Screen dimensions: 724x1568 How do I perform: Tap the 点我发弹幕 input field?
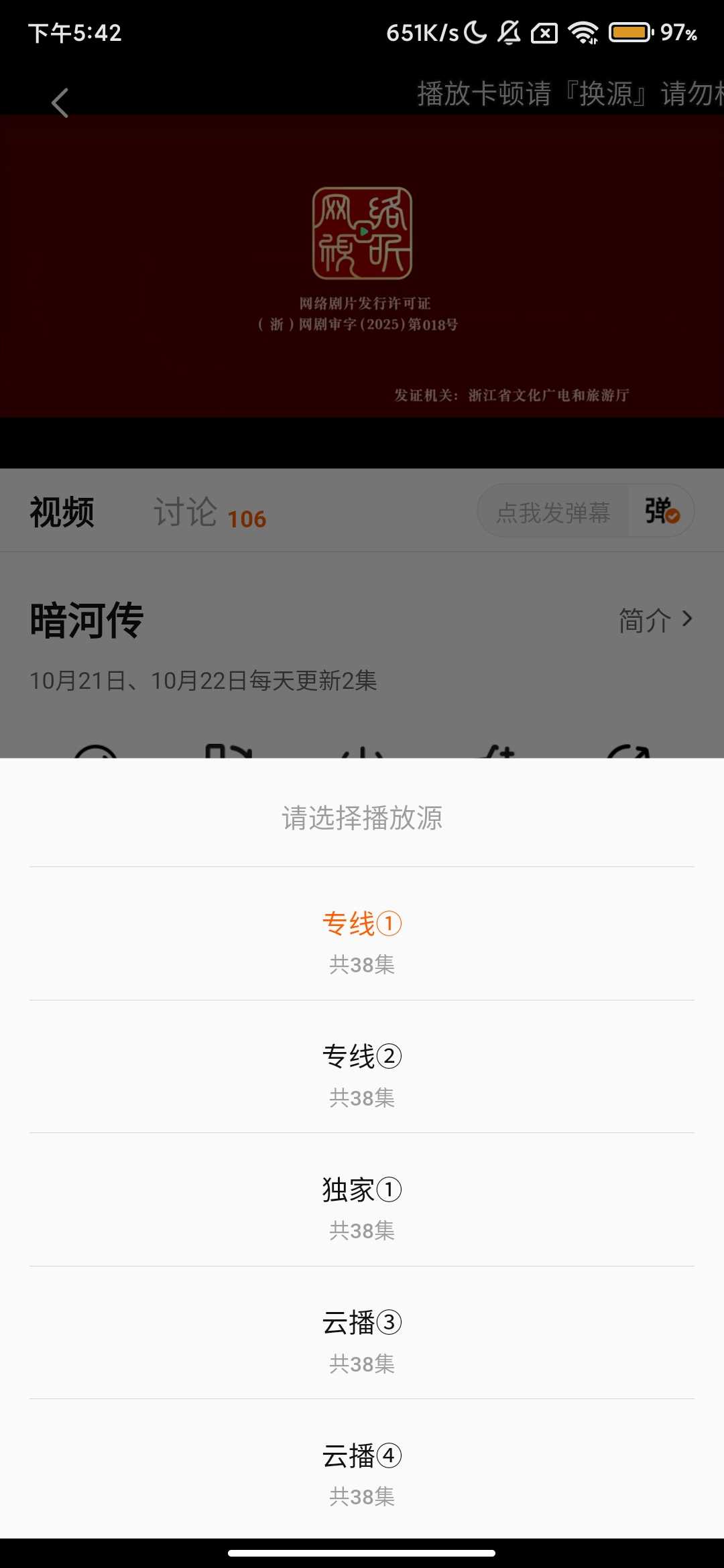click(552, 513)
